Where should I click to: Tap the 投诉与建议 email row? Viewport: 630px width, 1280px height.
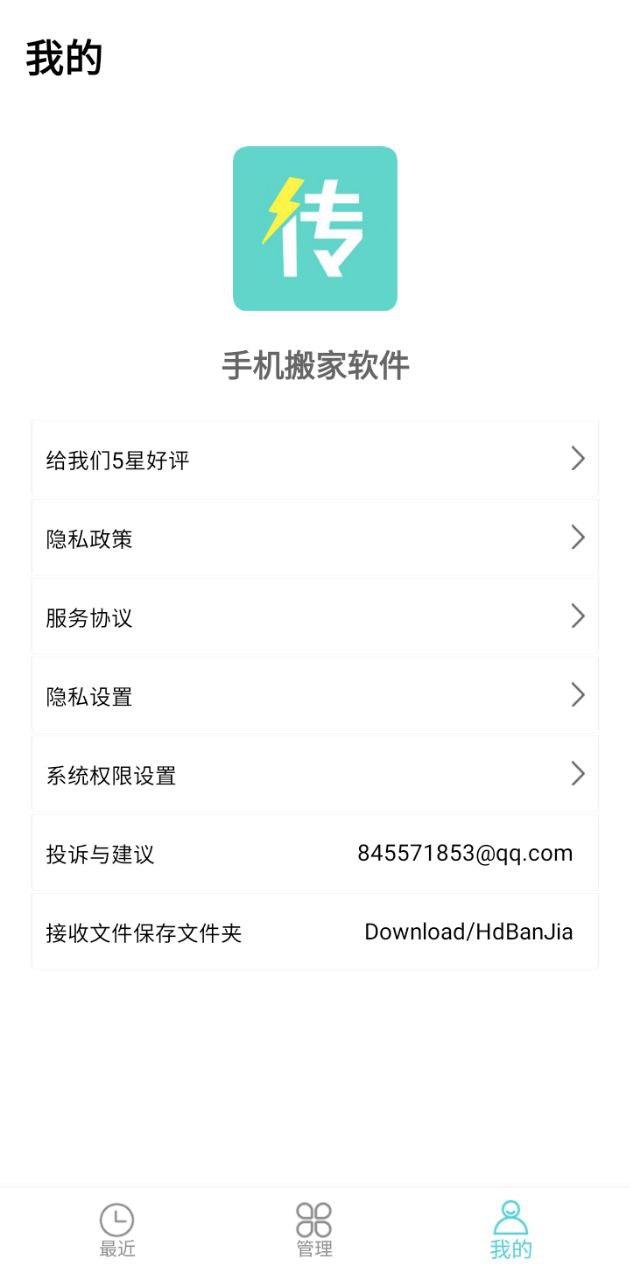[x=315, y=854]
